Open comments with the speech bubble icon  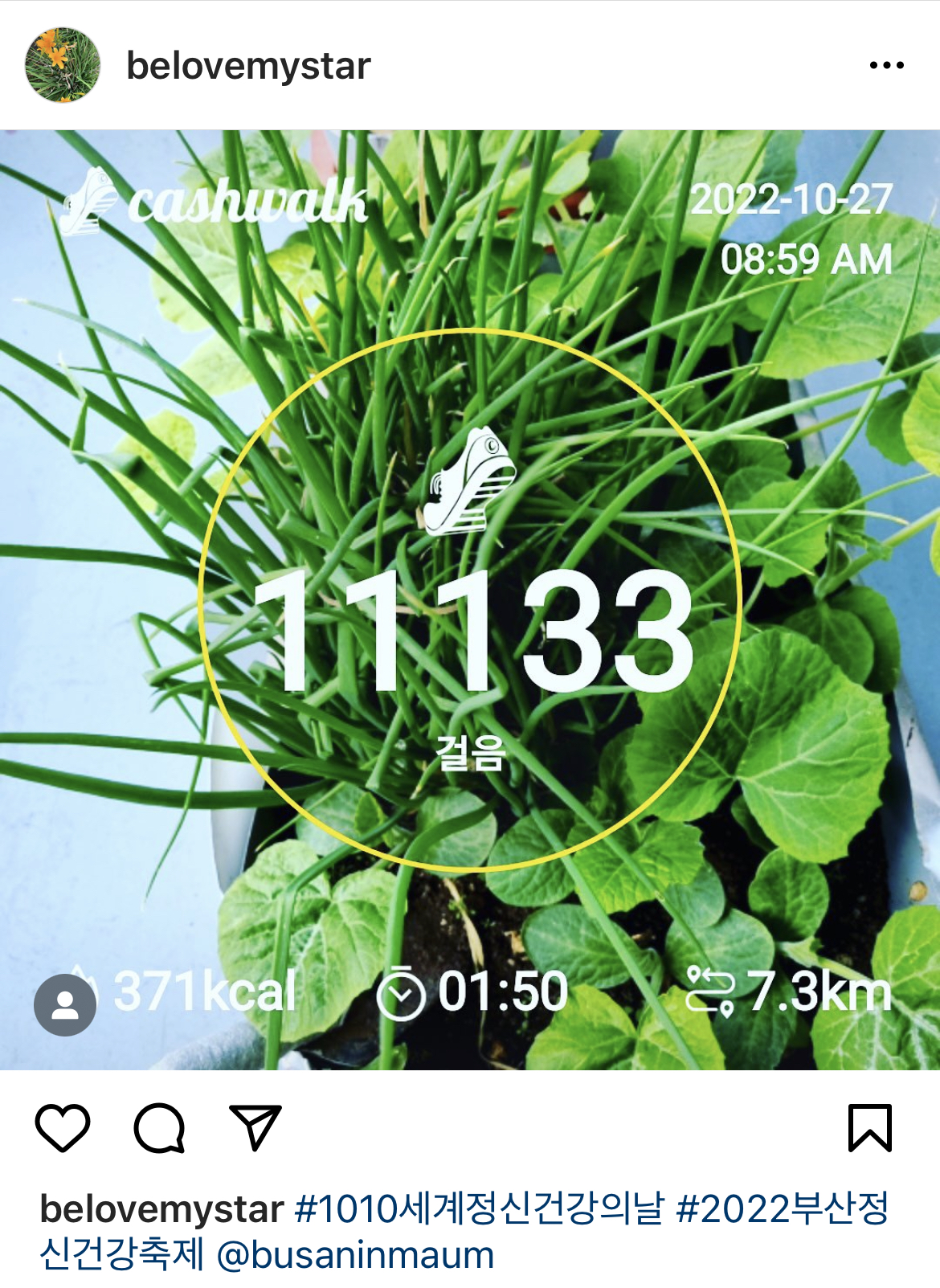click(x=159, y=1127)
